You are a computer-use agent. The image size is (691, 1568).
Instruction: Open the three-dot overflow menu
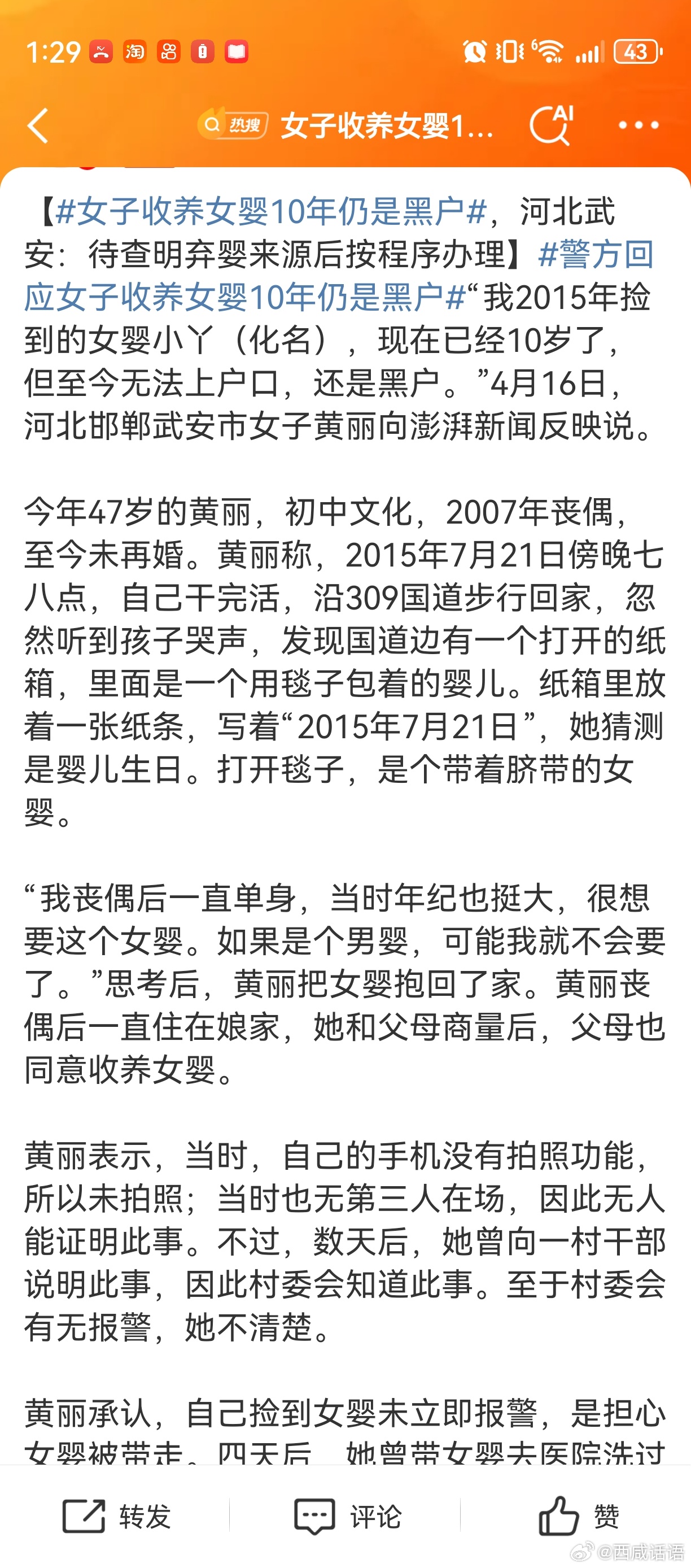pos(638,125)
